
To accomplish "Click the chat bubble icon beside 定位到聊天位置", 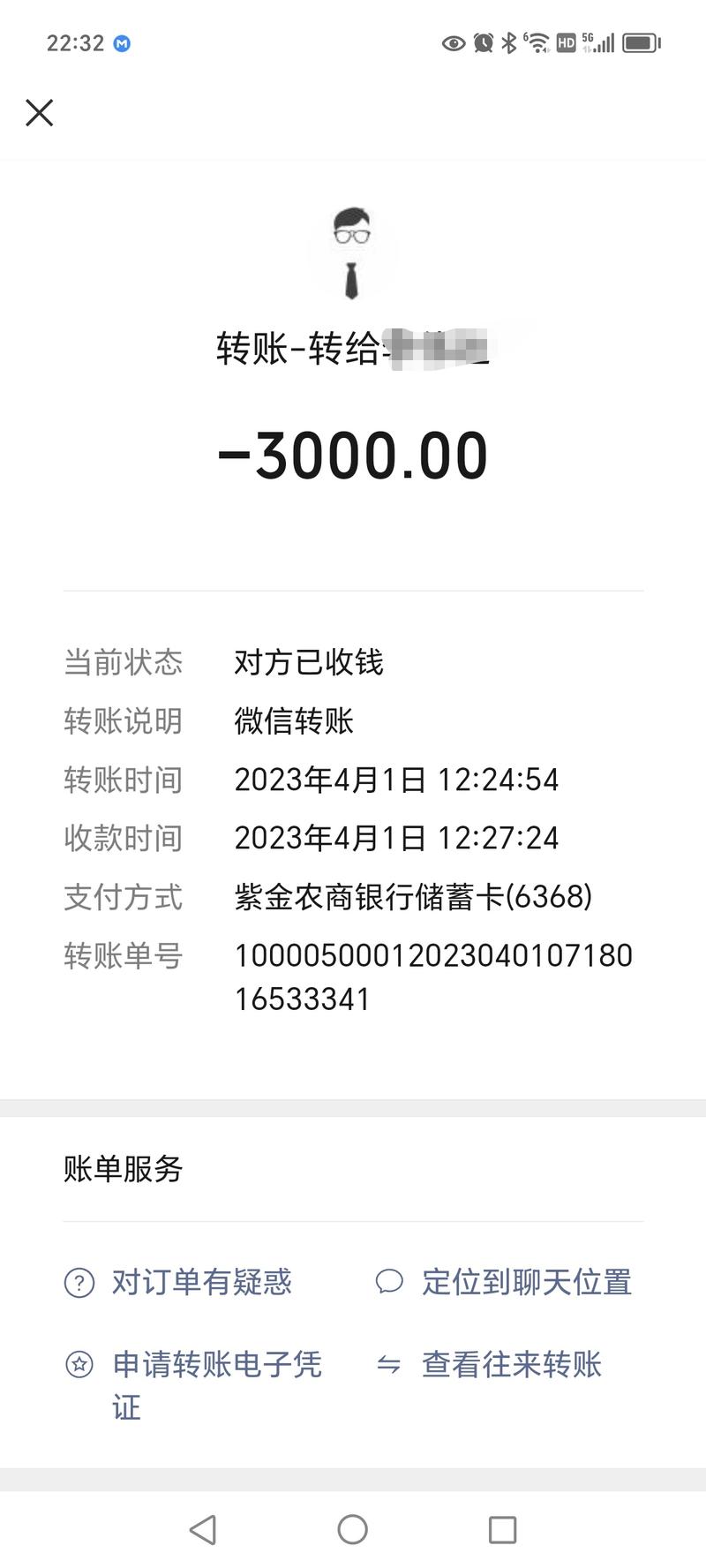I will (x=390, y=1283).
